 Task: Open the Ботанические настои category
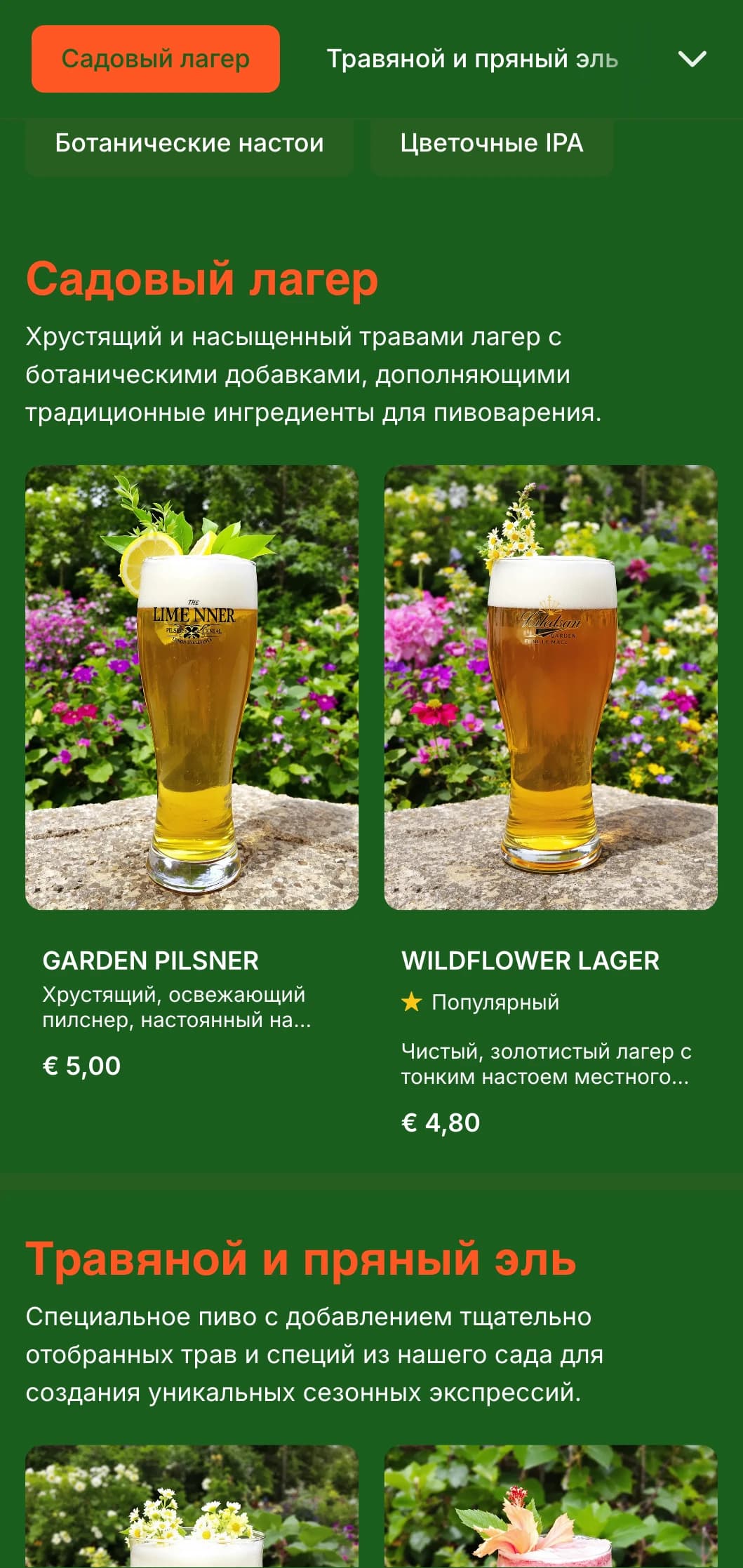[x=189, y=144]
